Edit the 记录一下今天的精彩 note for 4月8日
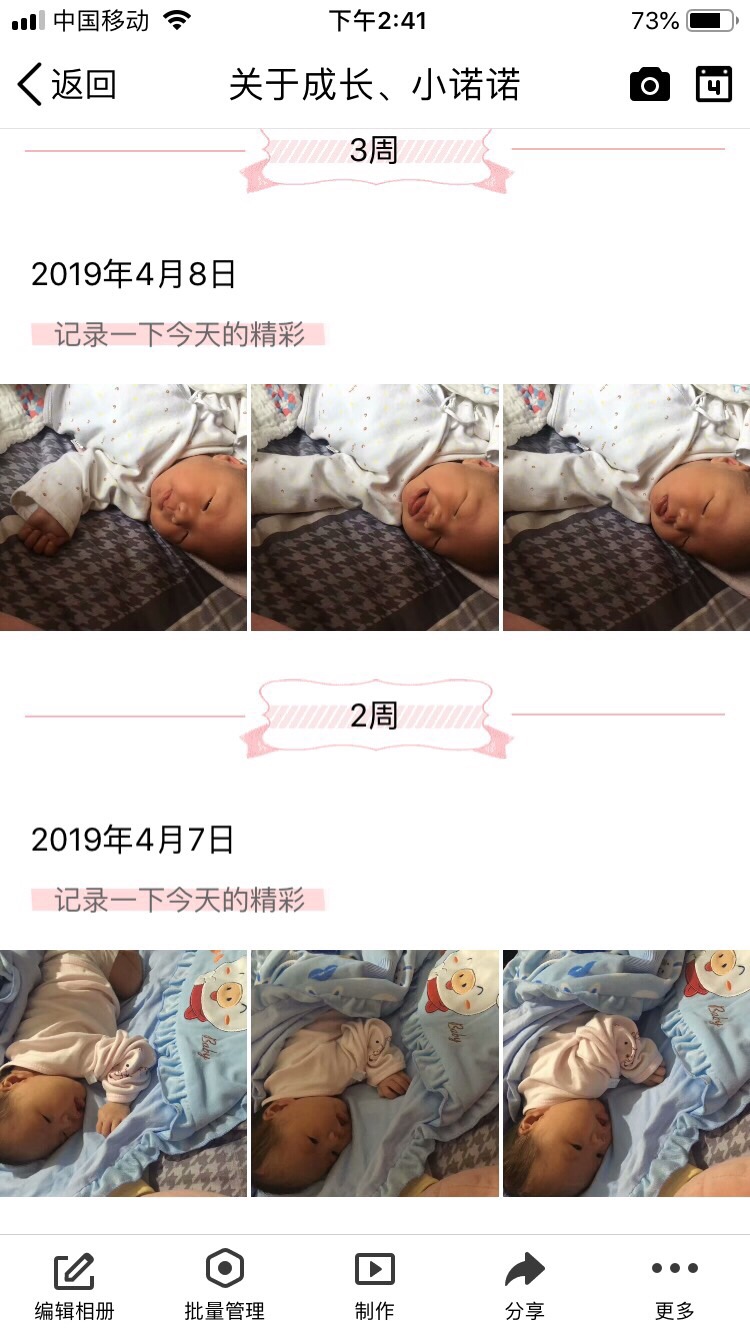Screen dimensions: 750x1334 click(x=179, y=334)
